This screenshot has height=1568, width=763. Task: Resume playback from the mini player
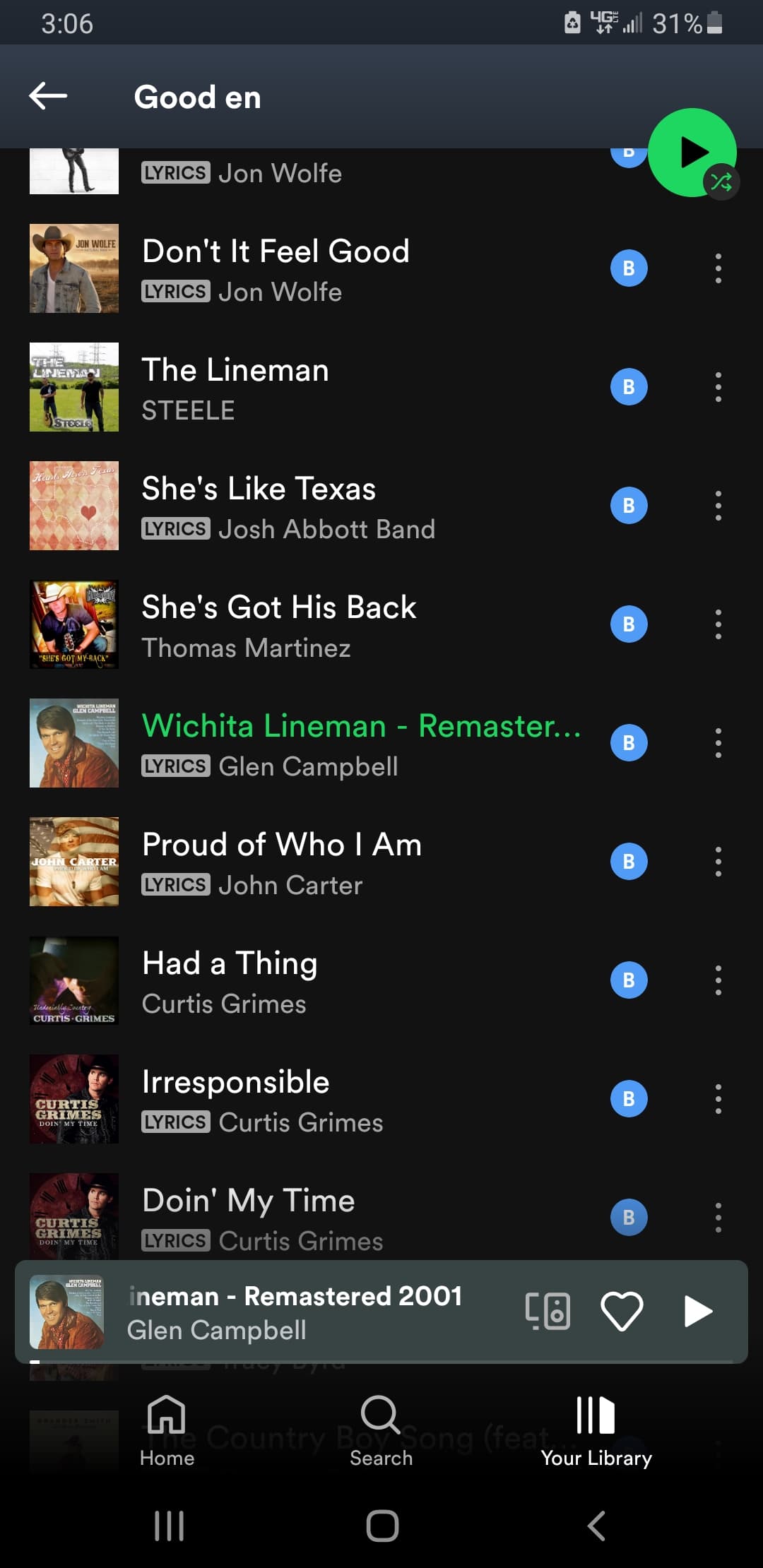698,1312
